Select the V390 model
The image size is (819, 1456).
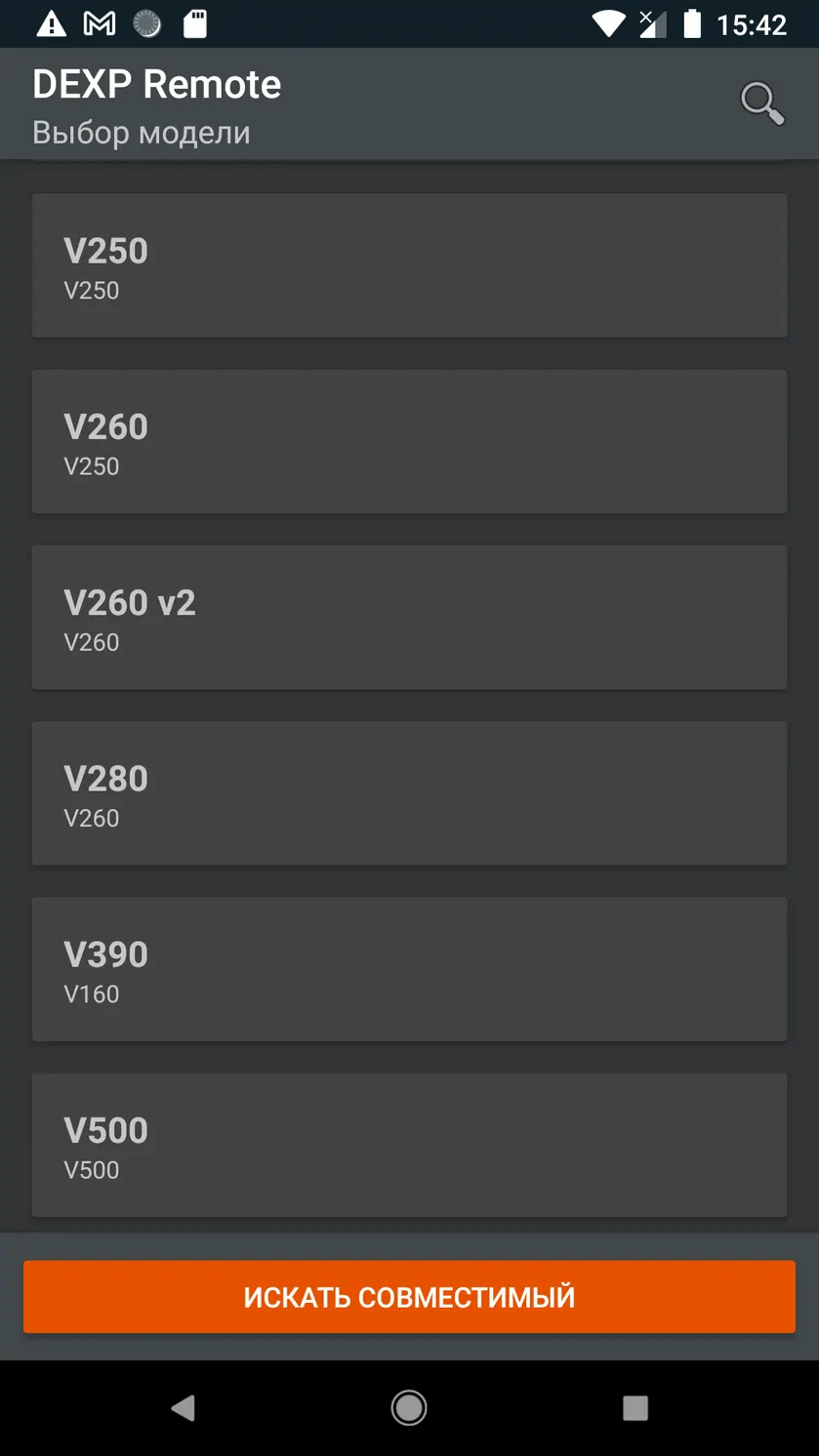409,969
